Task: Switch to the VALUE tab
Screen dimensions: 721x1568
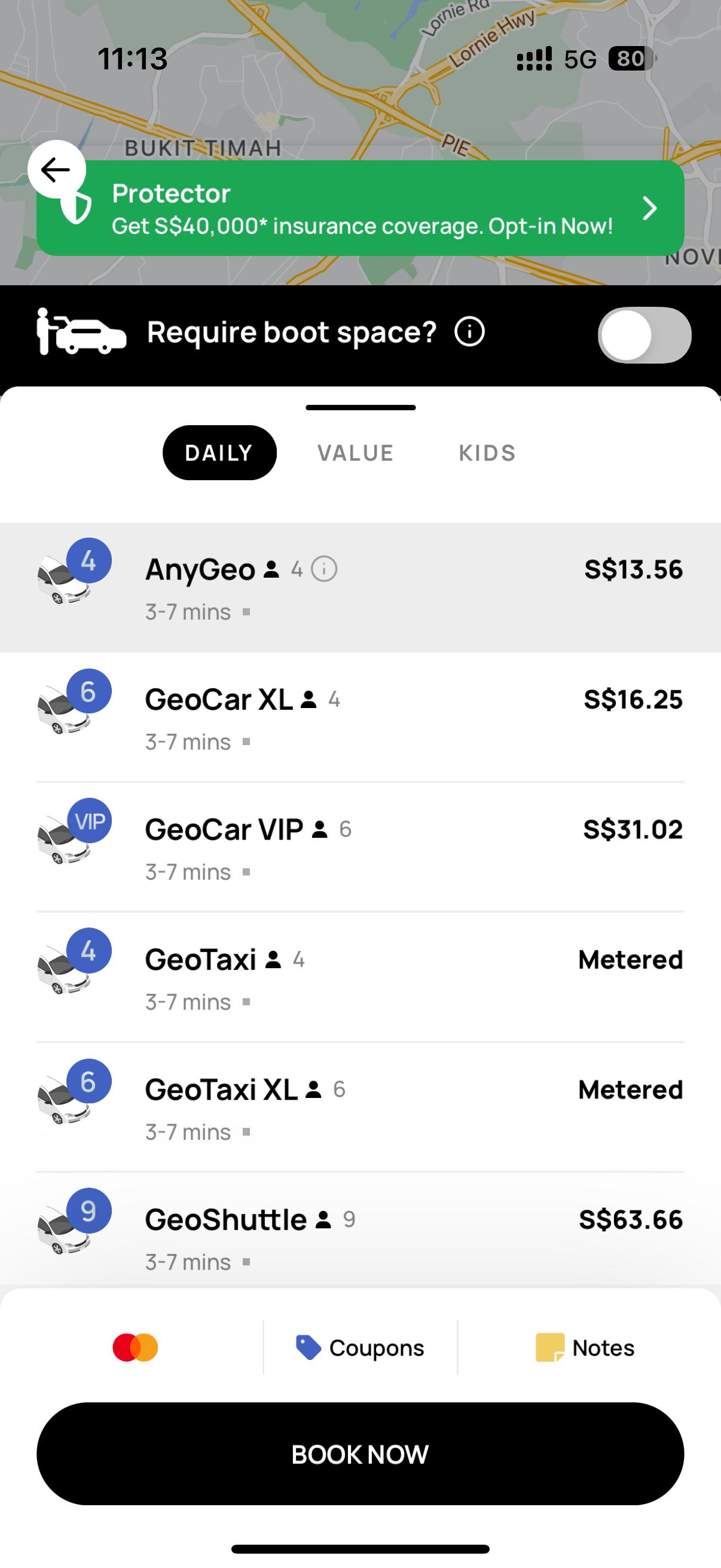Action: 356,452
